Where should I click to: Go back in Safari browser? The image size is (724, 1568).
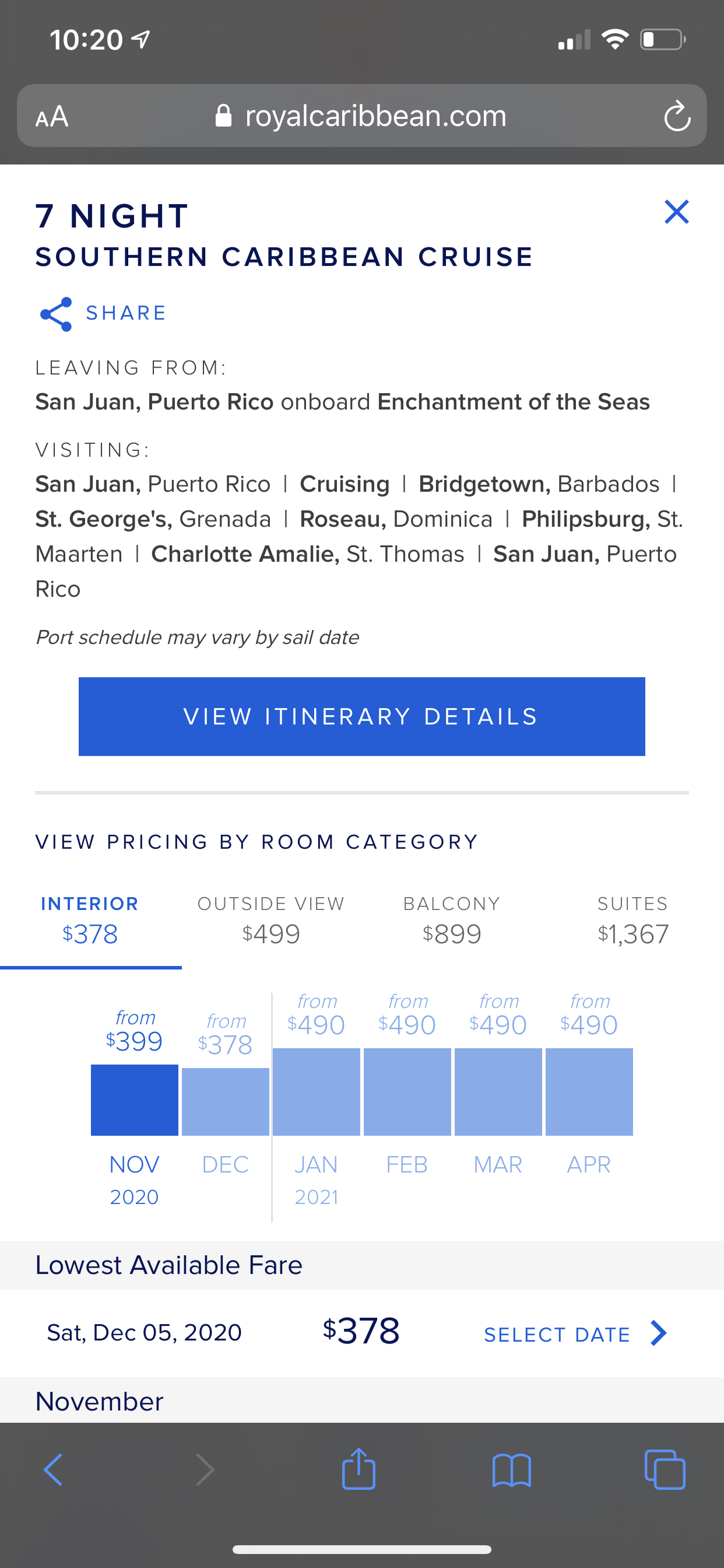tap(54, 1470)
